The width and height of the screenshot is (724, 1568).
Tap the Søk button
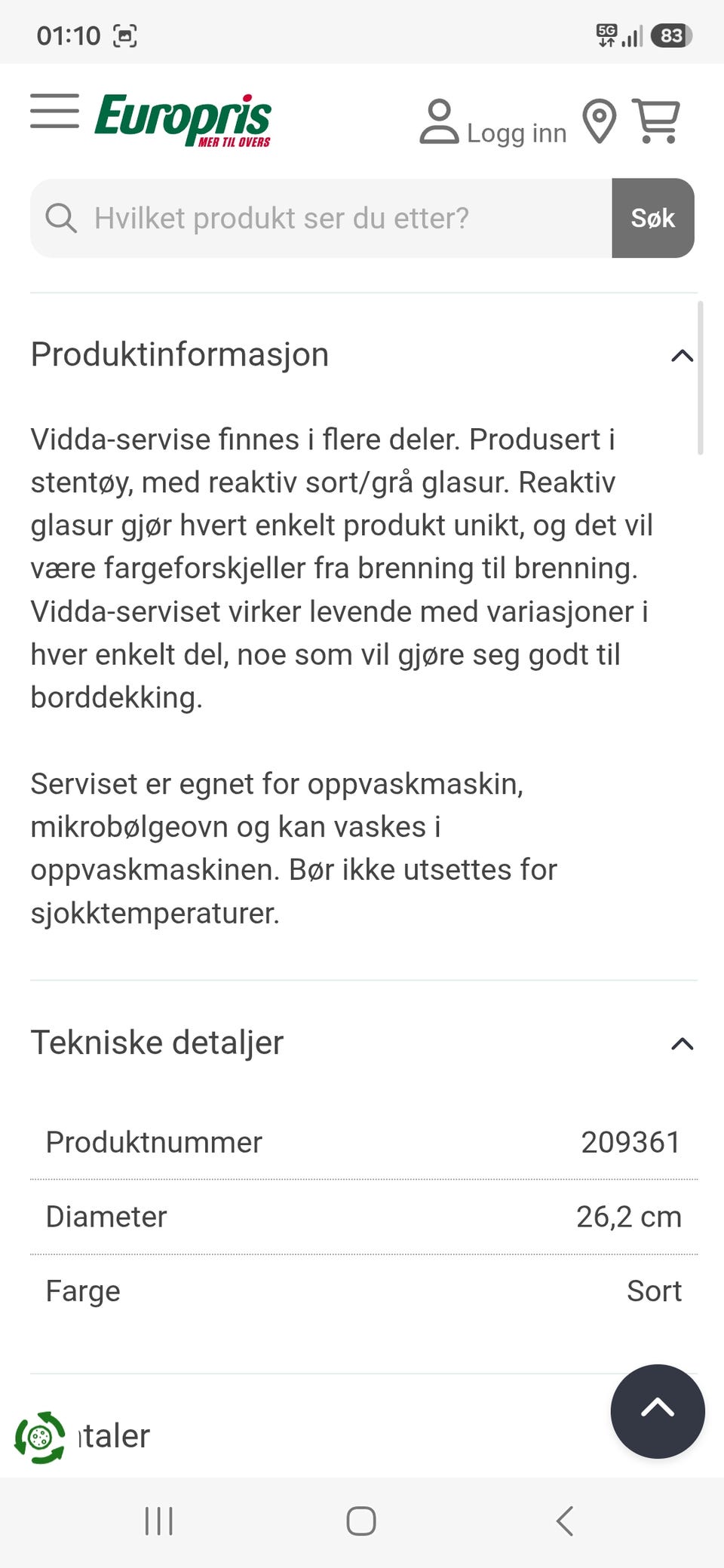[x=653, y=218]
